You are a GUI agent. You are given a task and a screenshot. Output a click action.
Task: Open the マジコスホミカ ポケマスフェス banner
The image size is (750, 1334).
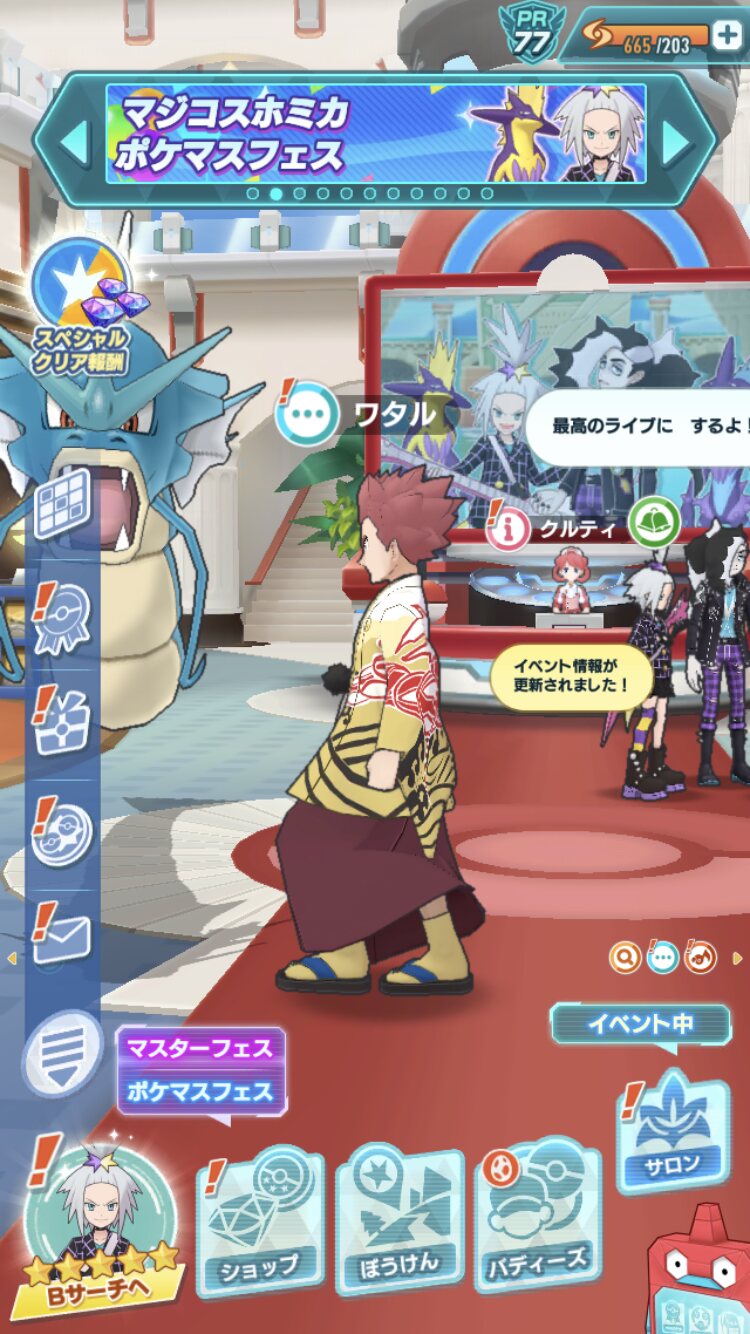click(x=376, y=133)
